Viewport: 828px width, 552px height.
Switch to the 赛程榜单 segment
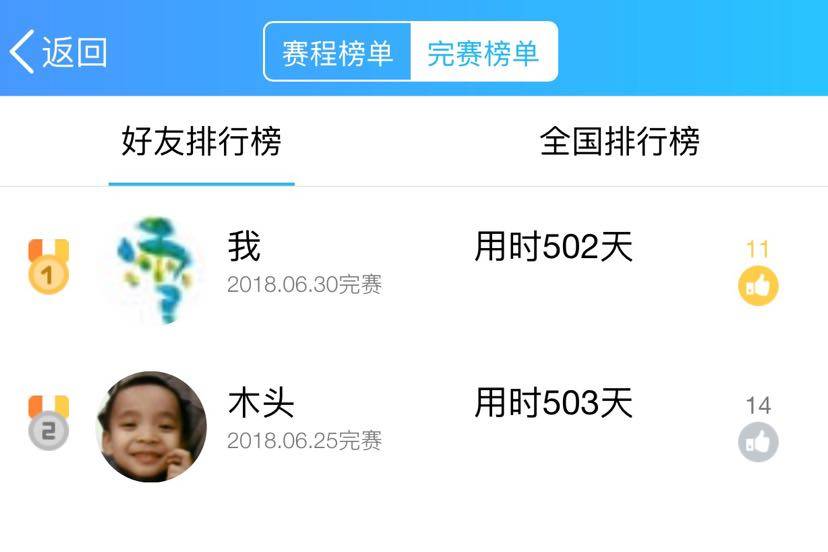click(337, 52)
